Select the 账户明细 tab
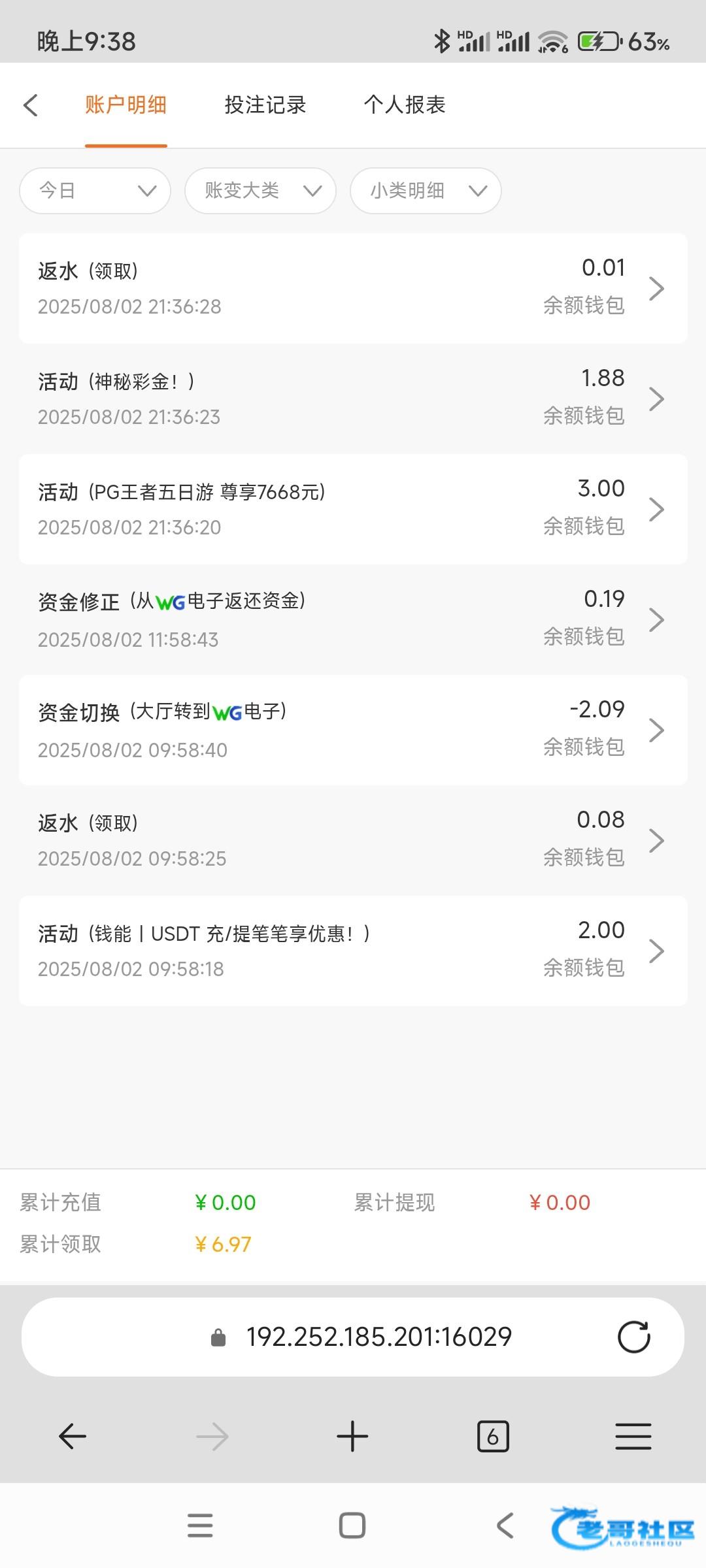 point(126,105)
